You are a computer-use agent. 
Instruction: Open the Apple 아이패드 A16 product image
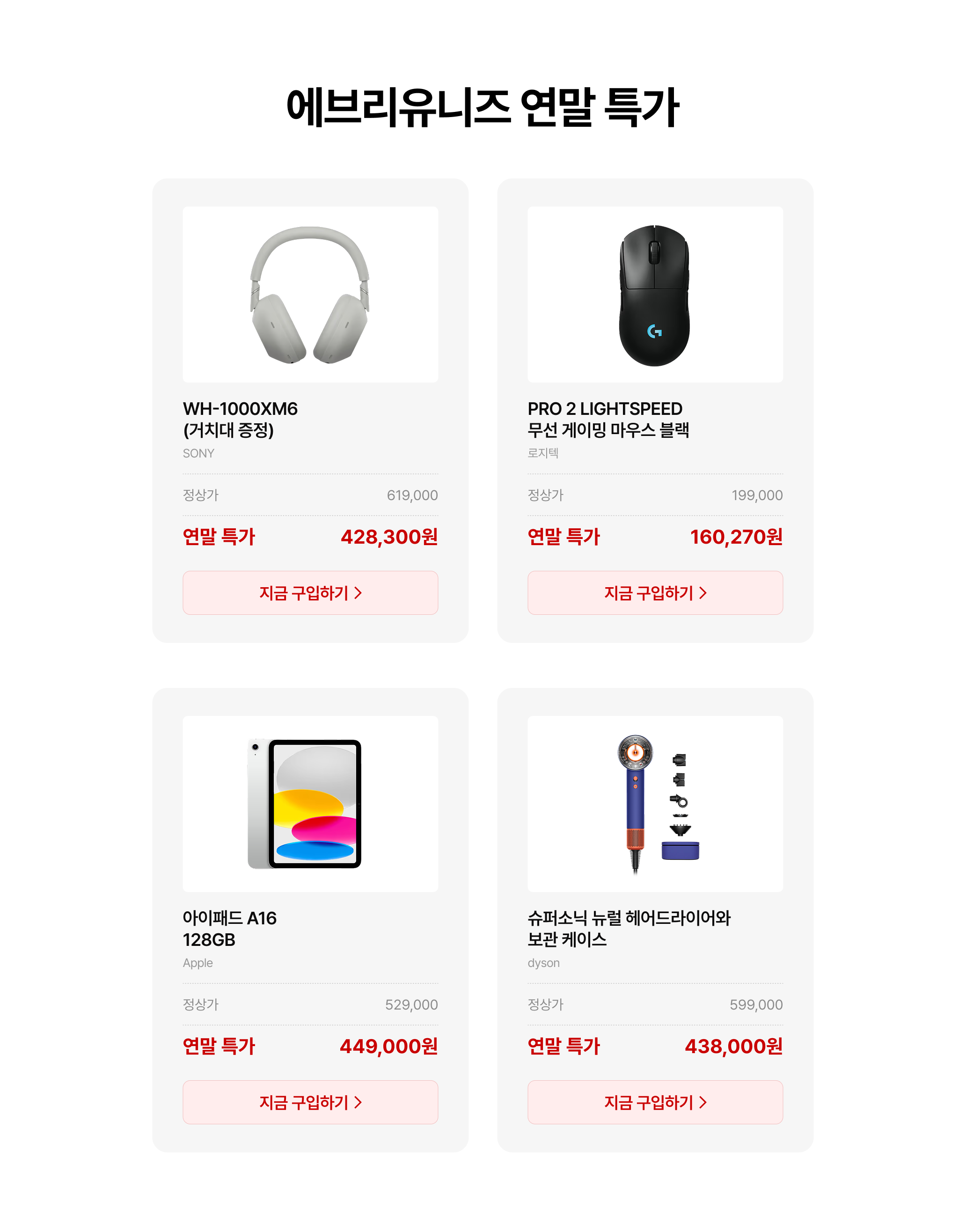(310, 804)
